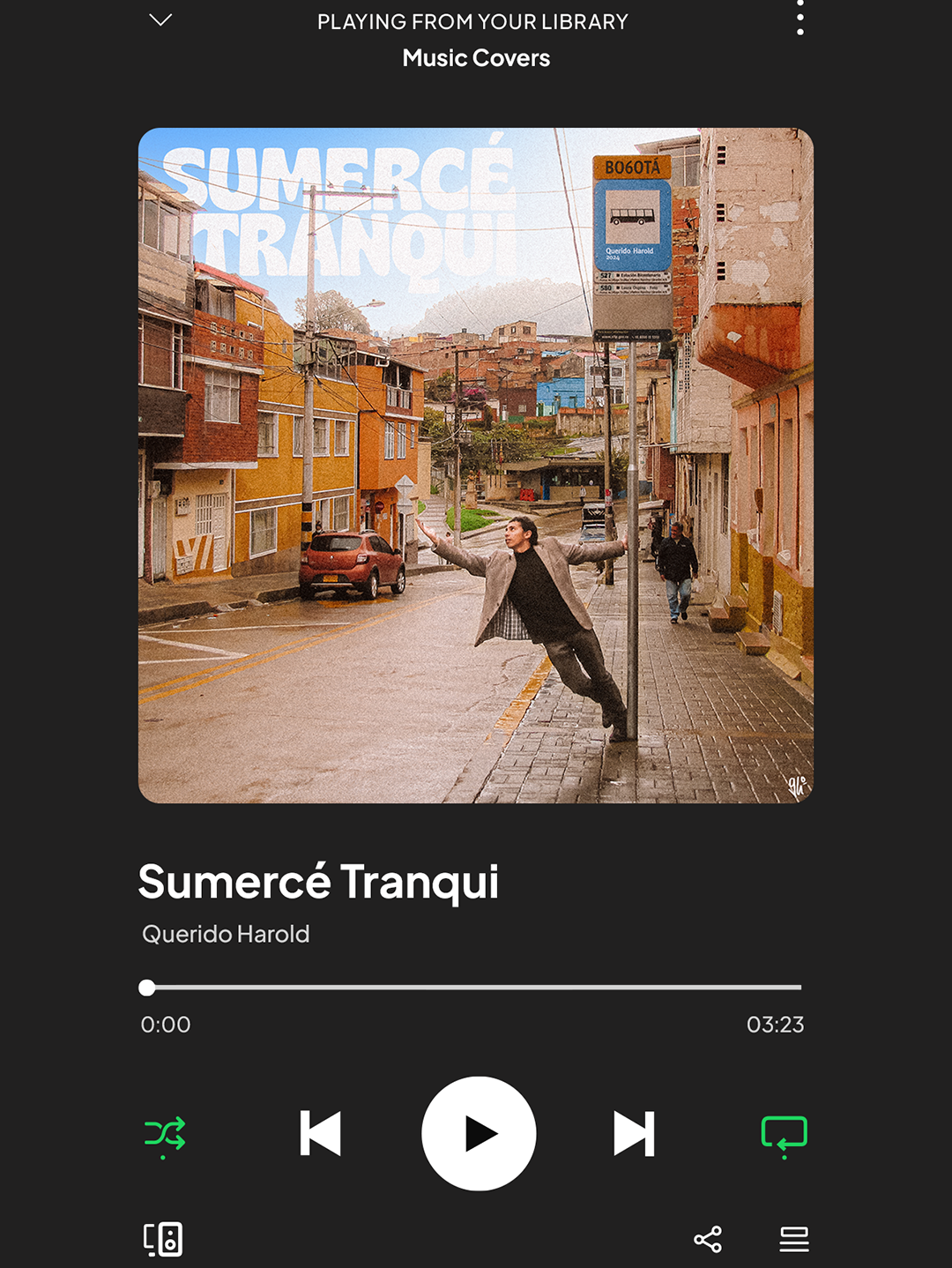Viewport: 952px width, 1268px height.
Task: Collapse the now playing screen
Action: pos(160,20)
